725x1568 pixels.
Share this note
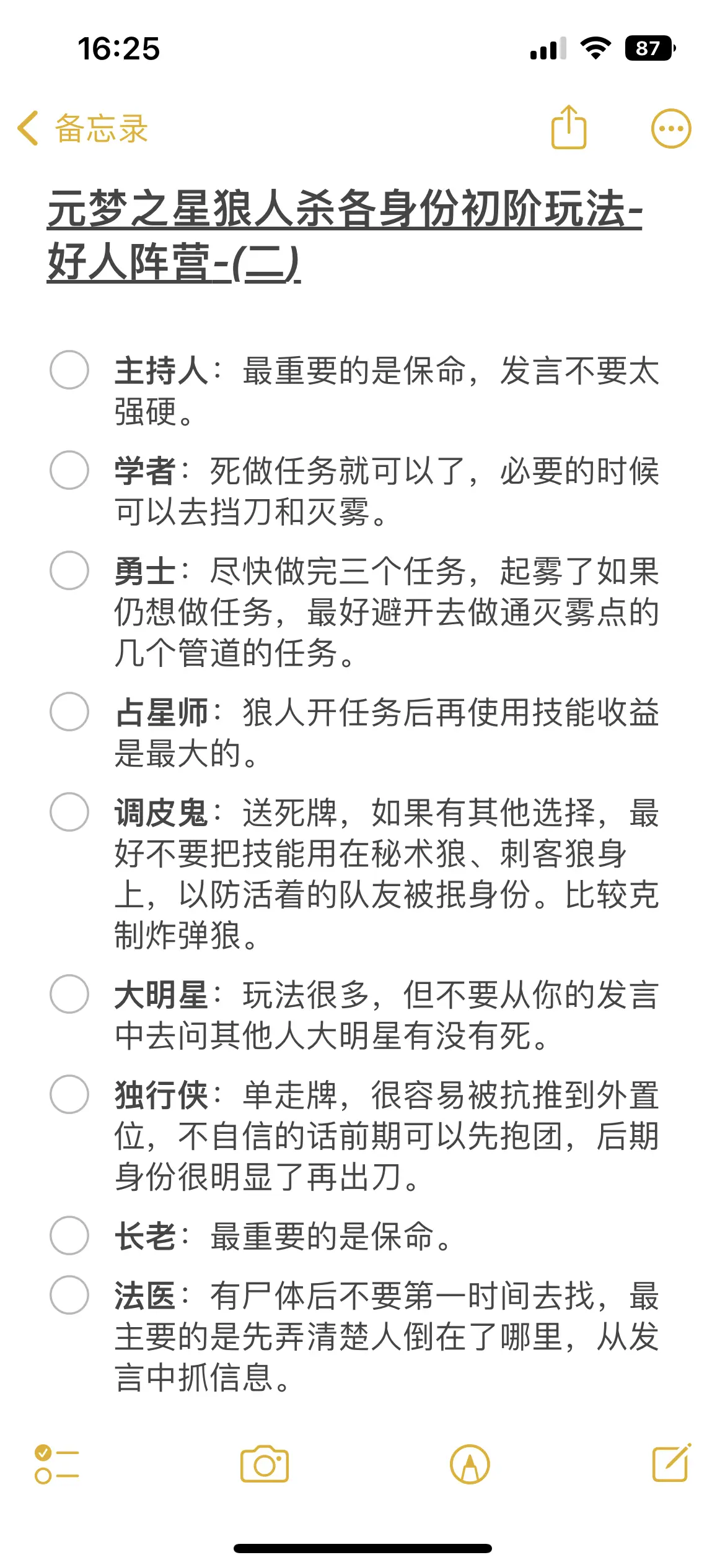coord(568,127)
